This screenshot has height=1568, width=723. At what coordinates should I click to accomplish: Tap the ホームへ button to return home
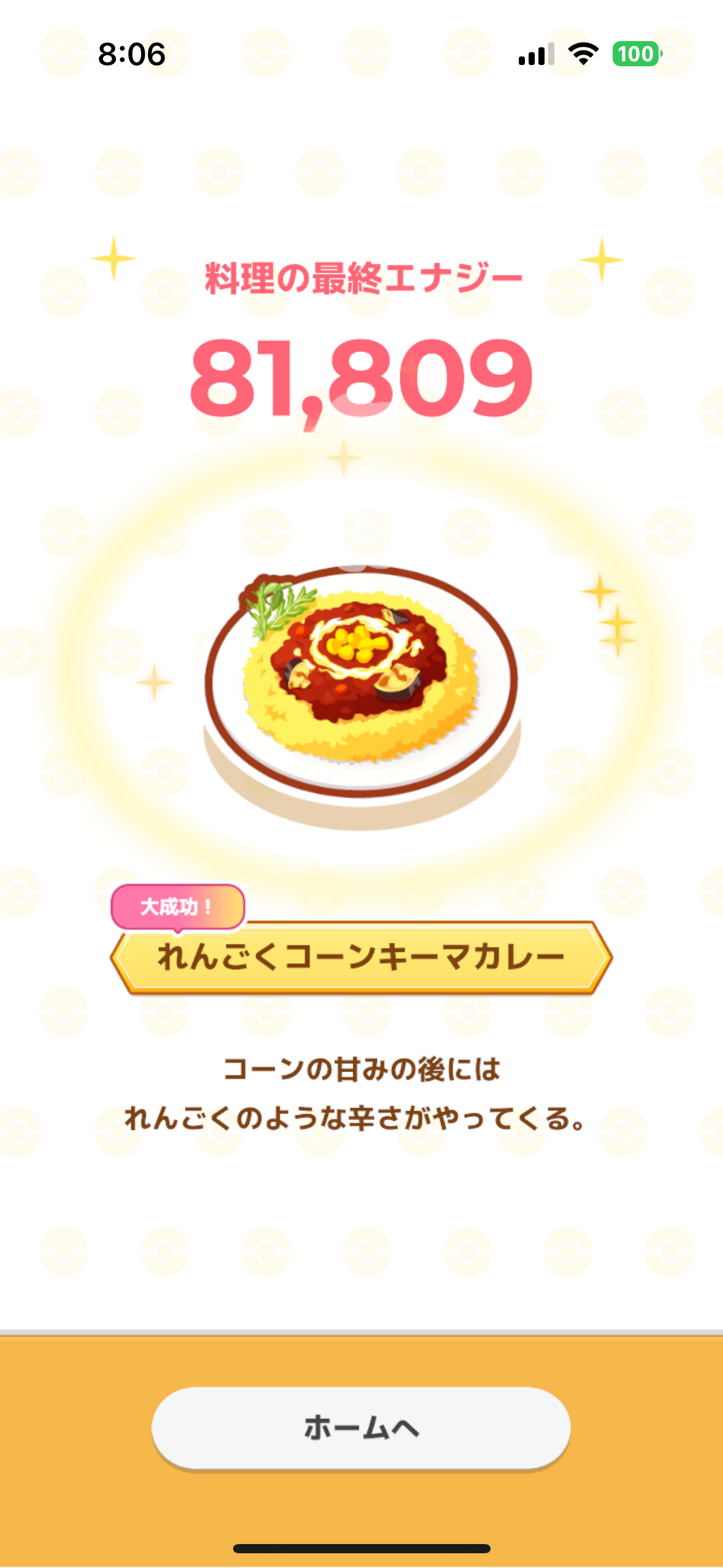361,1427
